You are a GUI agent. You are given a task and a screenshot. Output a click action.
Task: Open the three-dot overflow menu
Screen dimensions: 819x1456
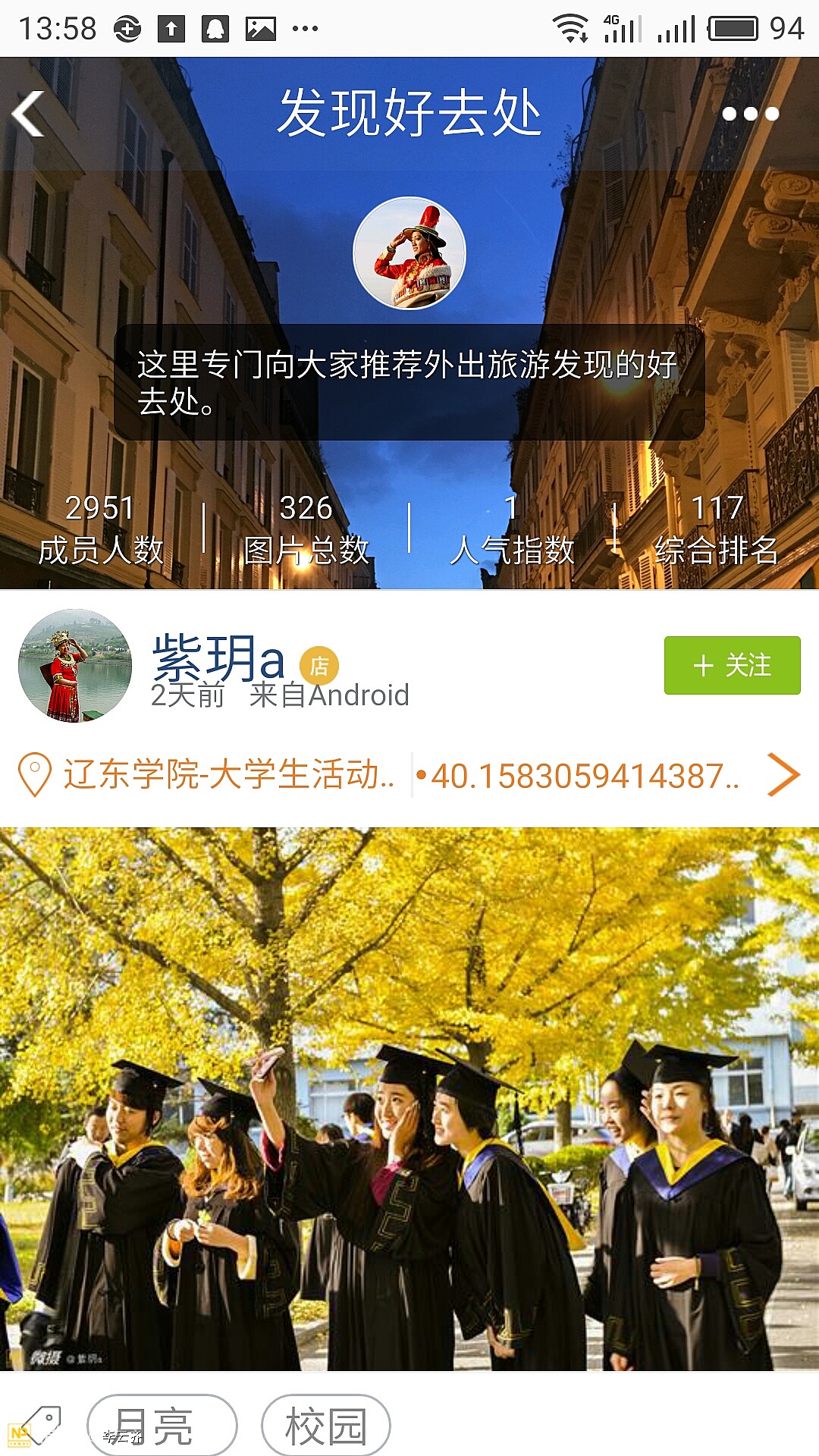tap(750, 114)
